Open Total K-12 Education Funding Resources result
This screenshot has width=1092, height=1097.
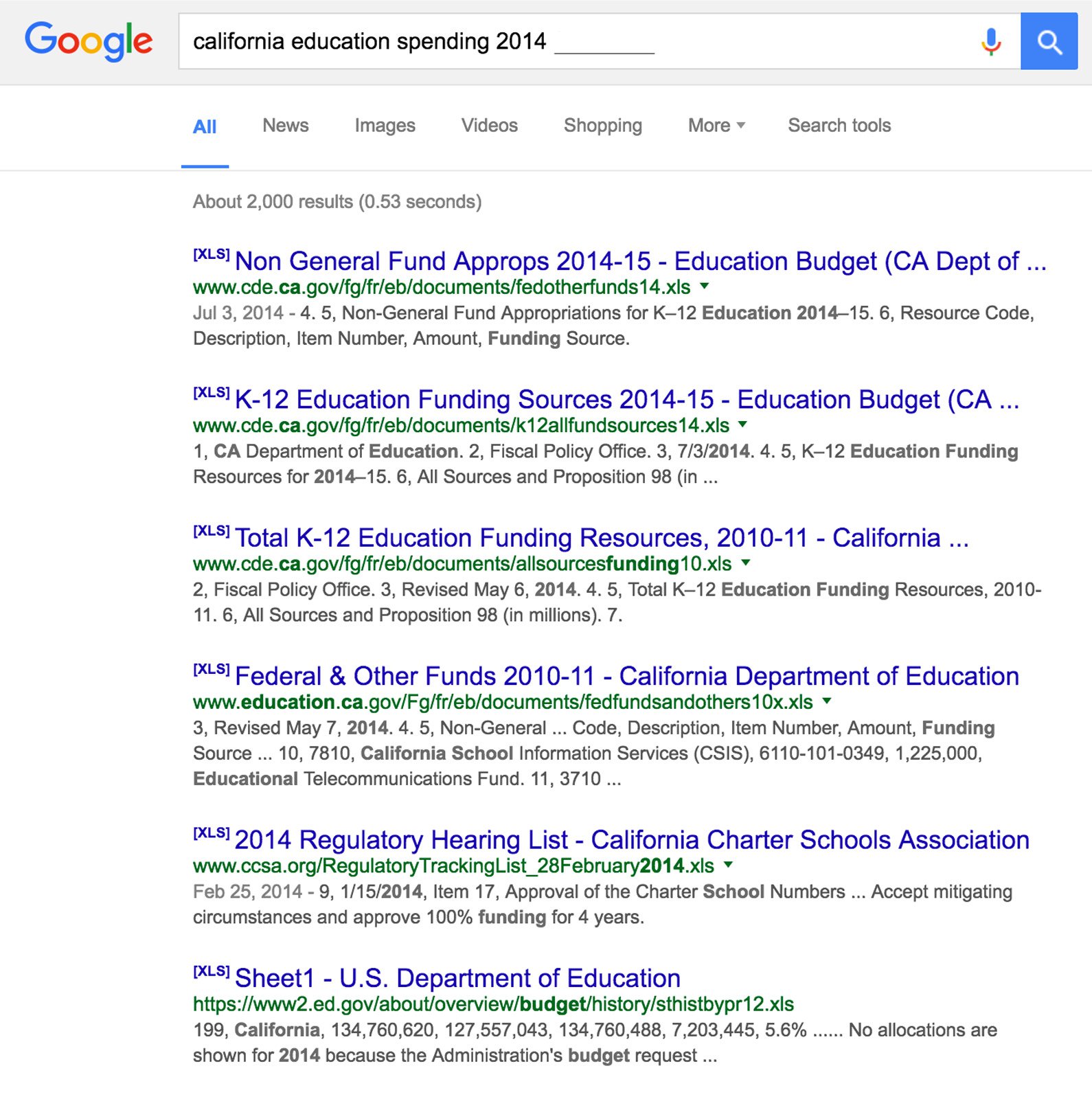click(x=601, y=538)
